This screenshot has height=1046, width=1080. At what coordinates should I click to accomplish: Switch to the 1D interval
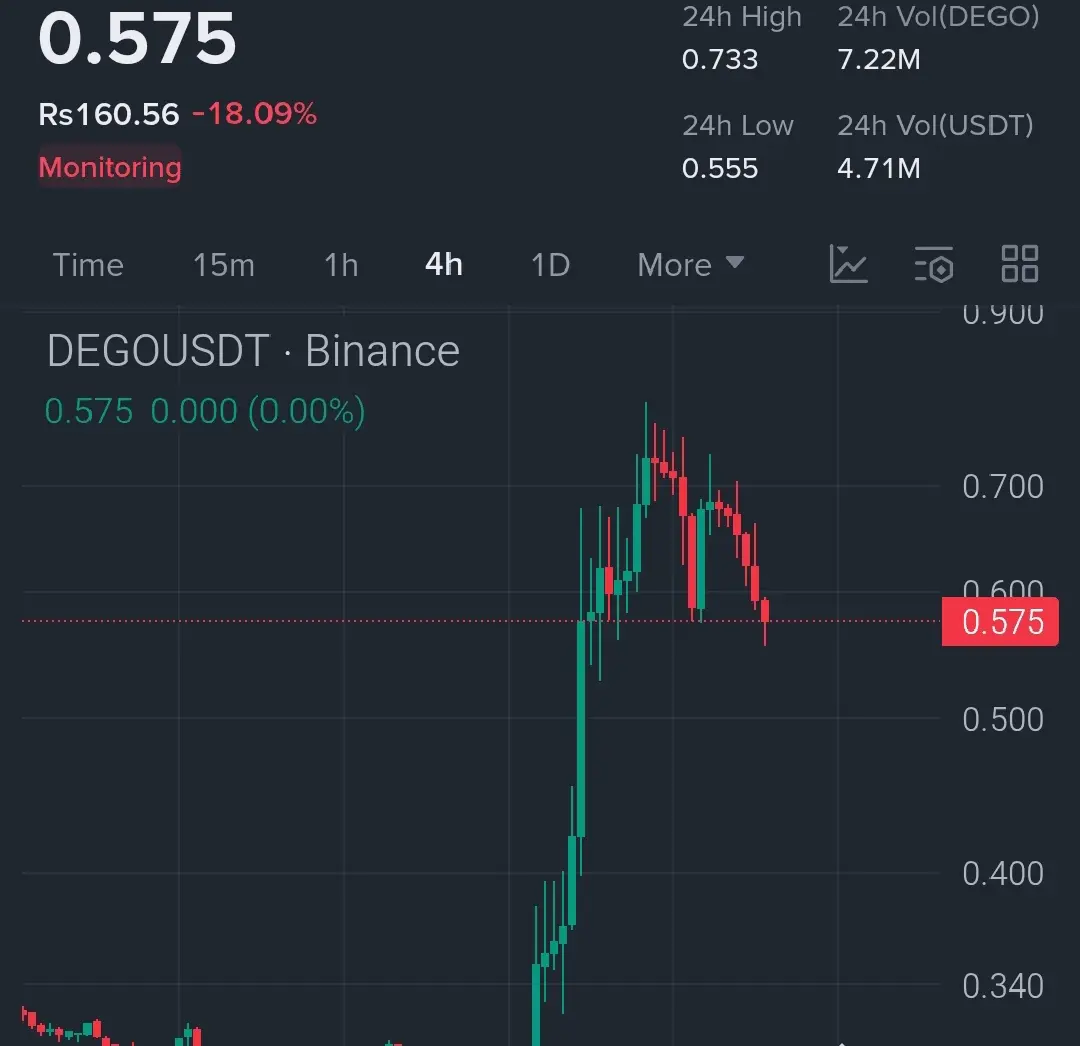tap(550, 265)
